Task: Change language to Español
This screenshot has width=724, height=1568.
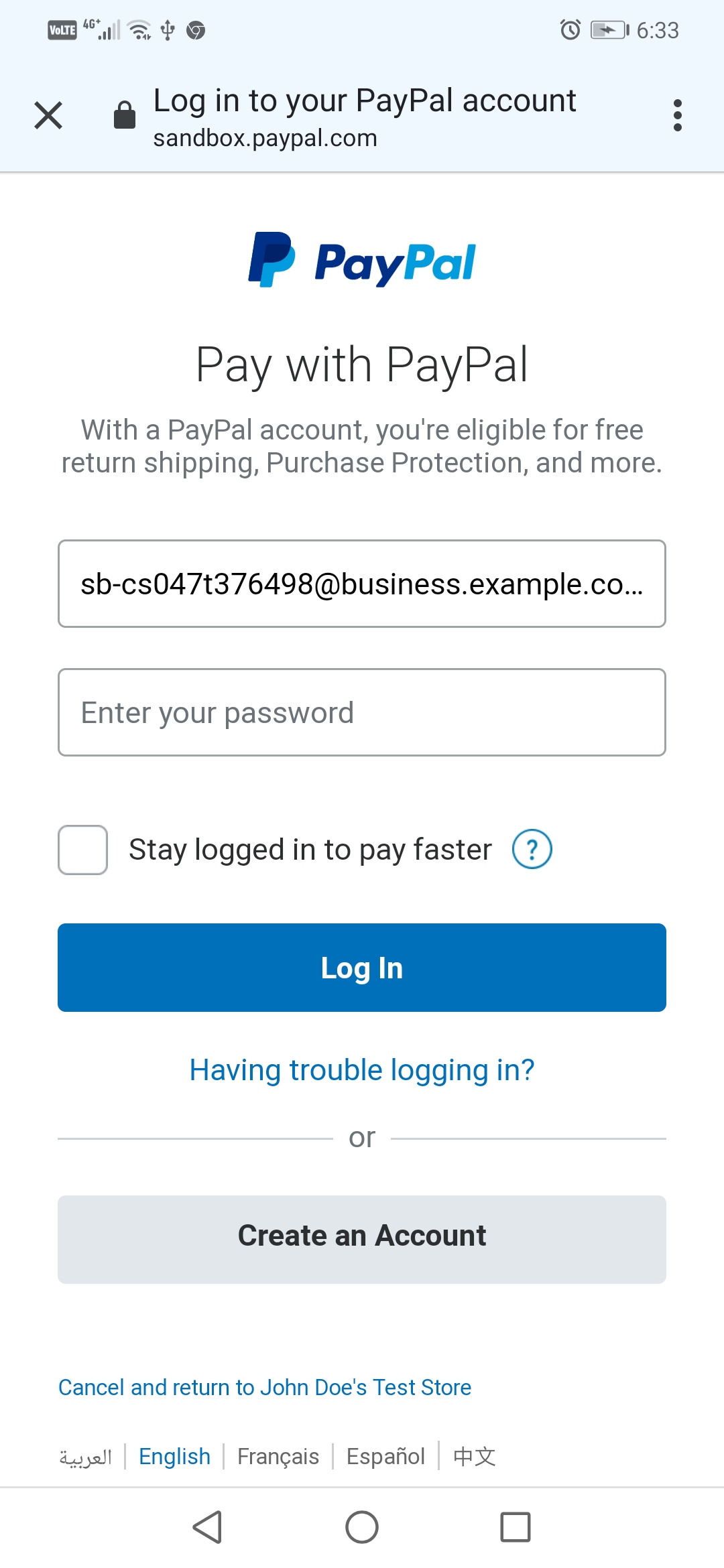Action: [x=385, y=1457]
